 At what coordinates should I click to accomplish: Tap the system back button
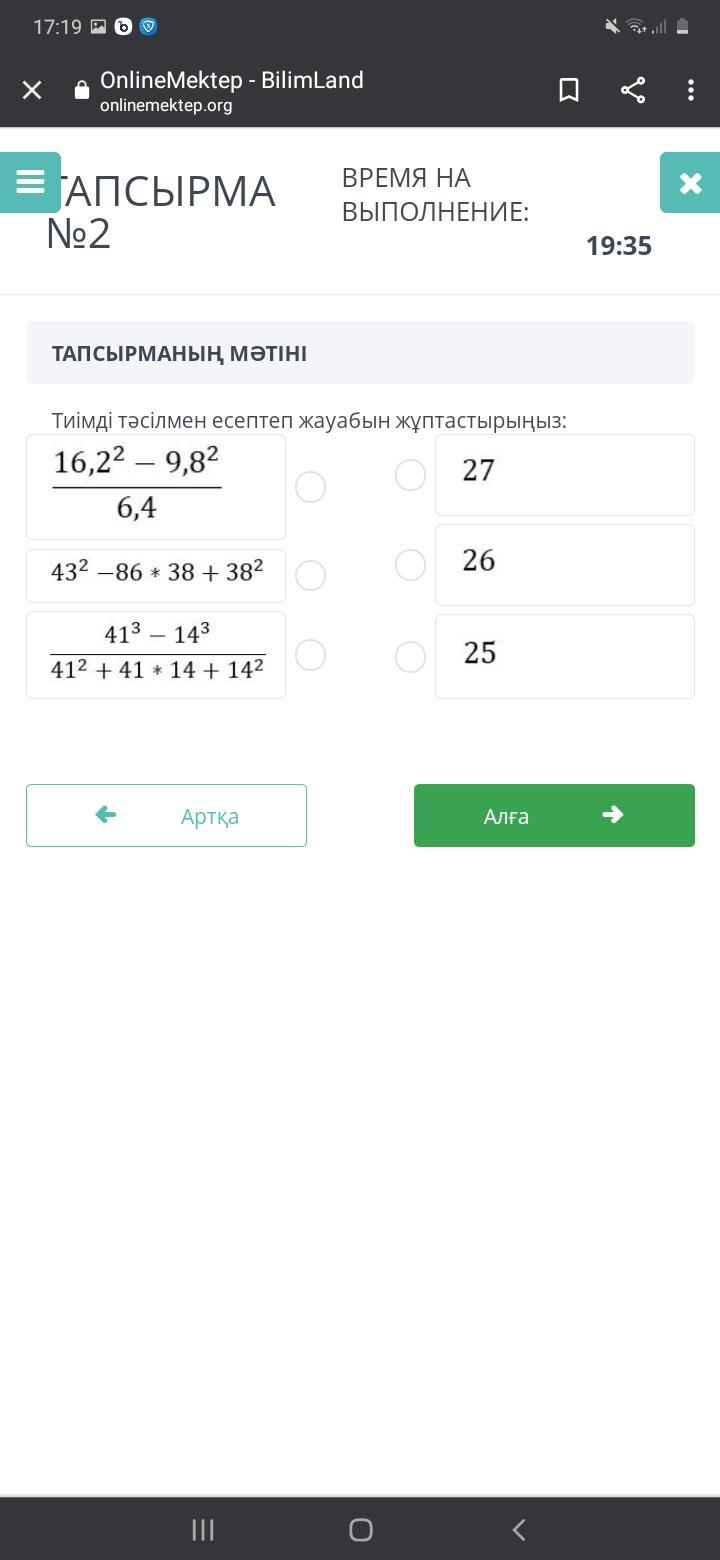518,1529
